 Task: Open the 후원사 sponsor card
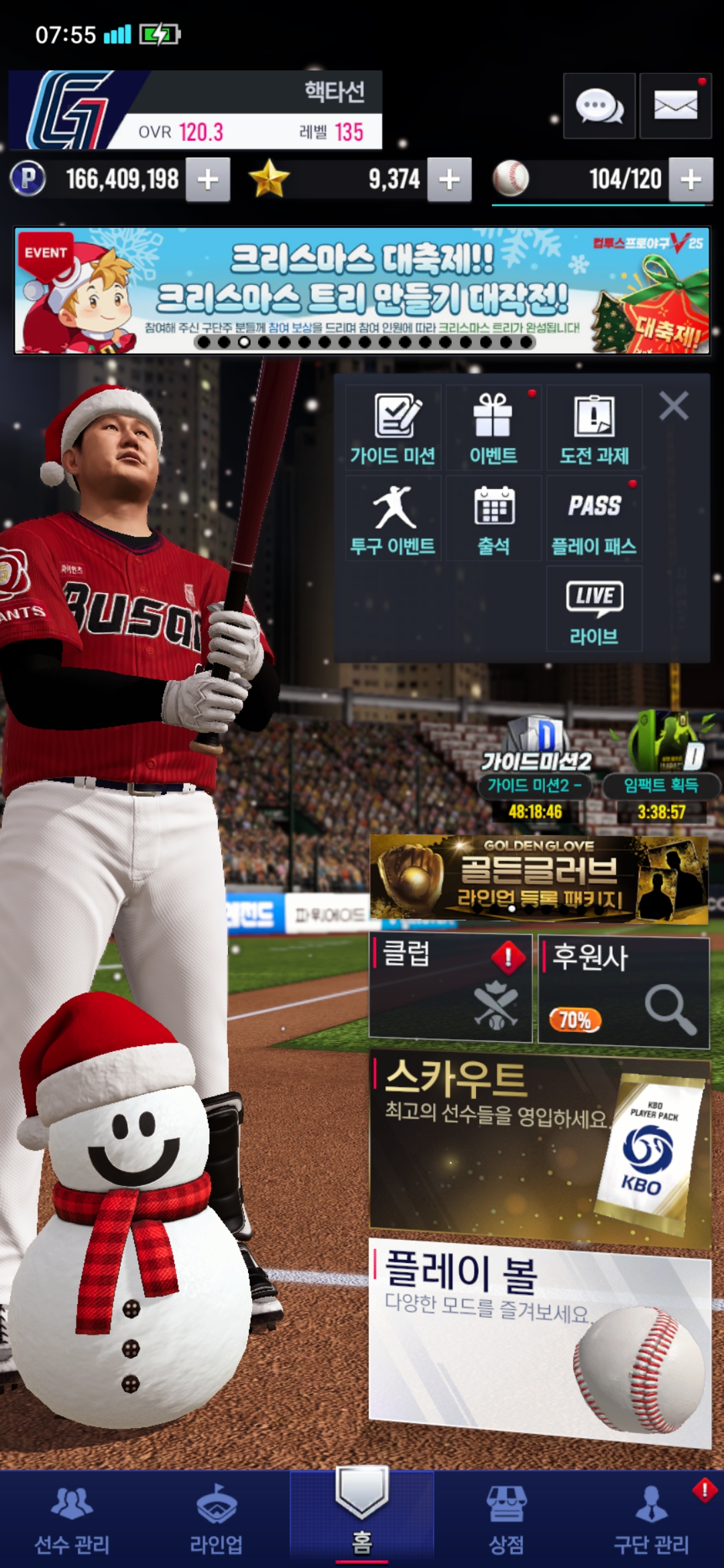tap(623, 990)
